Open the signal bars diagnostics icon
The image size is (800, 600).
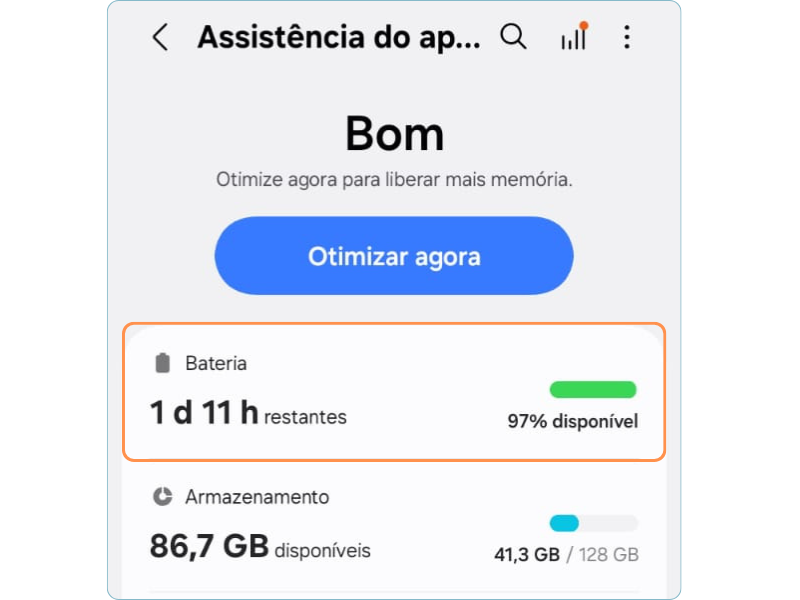coord(573,38)
